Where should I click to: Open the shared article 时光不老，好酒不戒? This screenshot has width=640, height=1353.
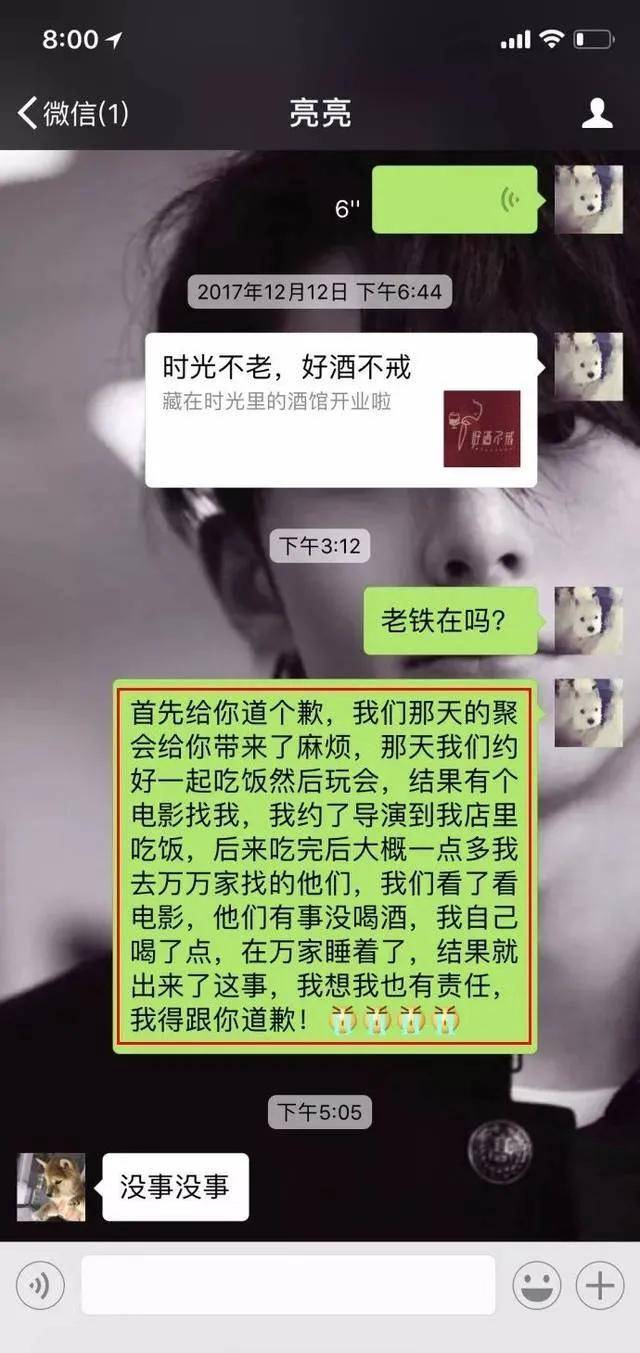342,410
